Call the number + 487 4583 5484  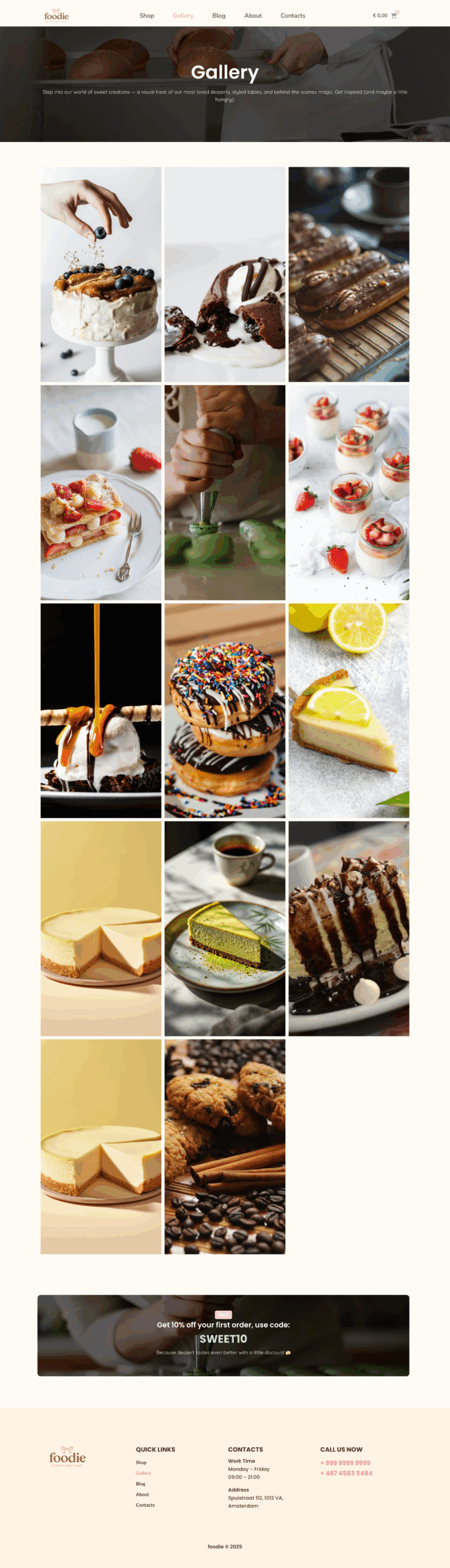tap(346, 1474)
